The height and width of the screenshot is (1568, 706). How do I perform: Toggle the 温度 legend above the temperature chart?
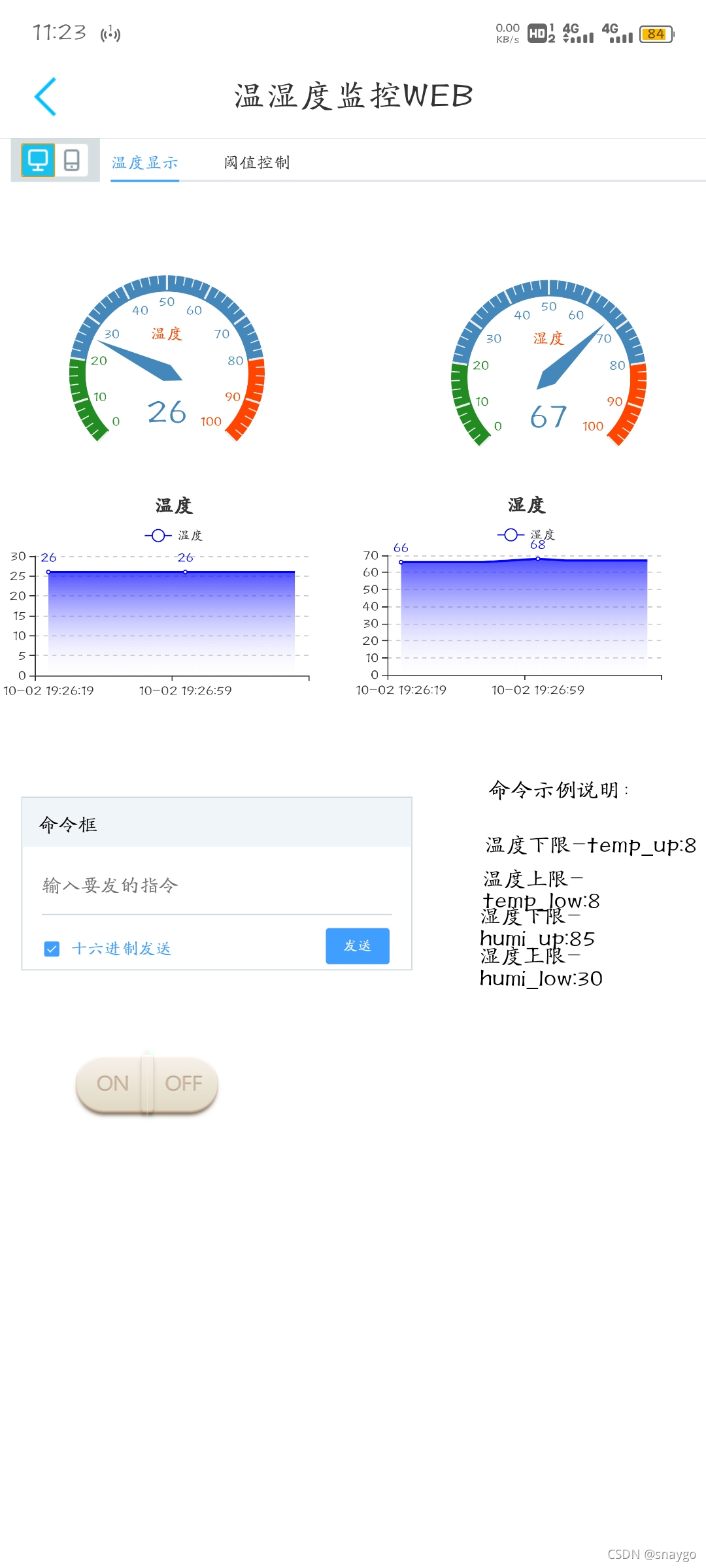173,534
